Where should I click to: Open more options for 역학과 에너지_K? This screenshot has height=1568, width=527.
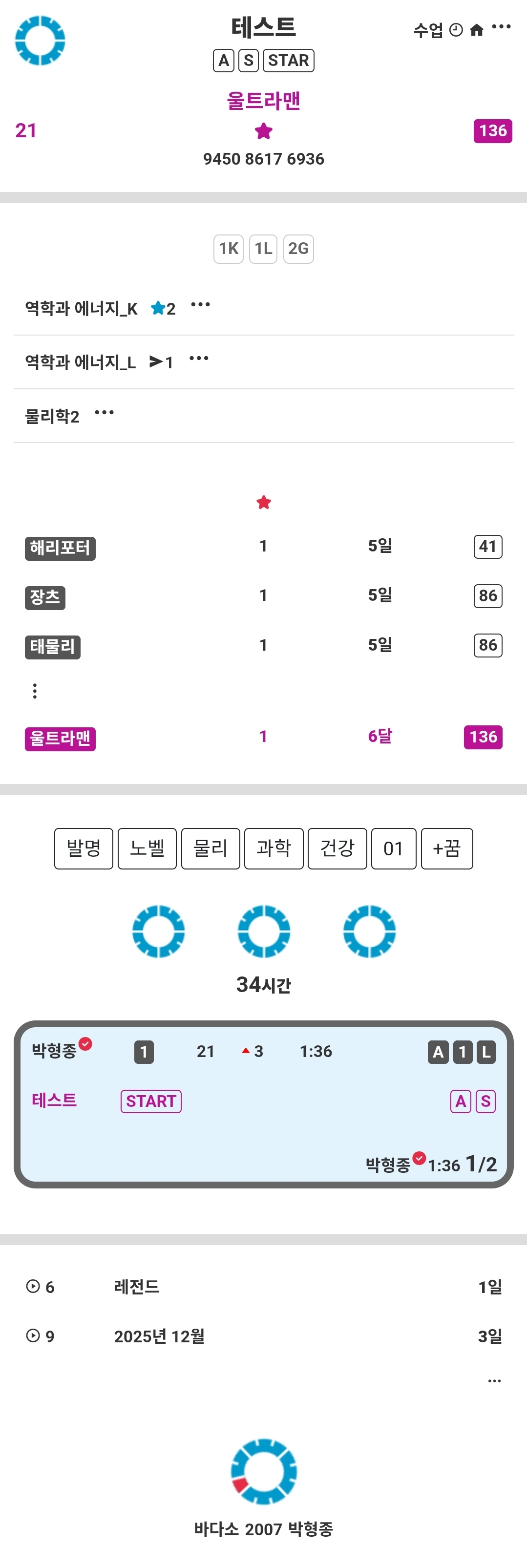(x=200, y=304)
